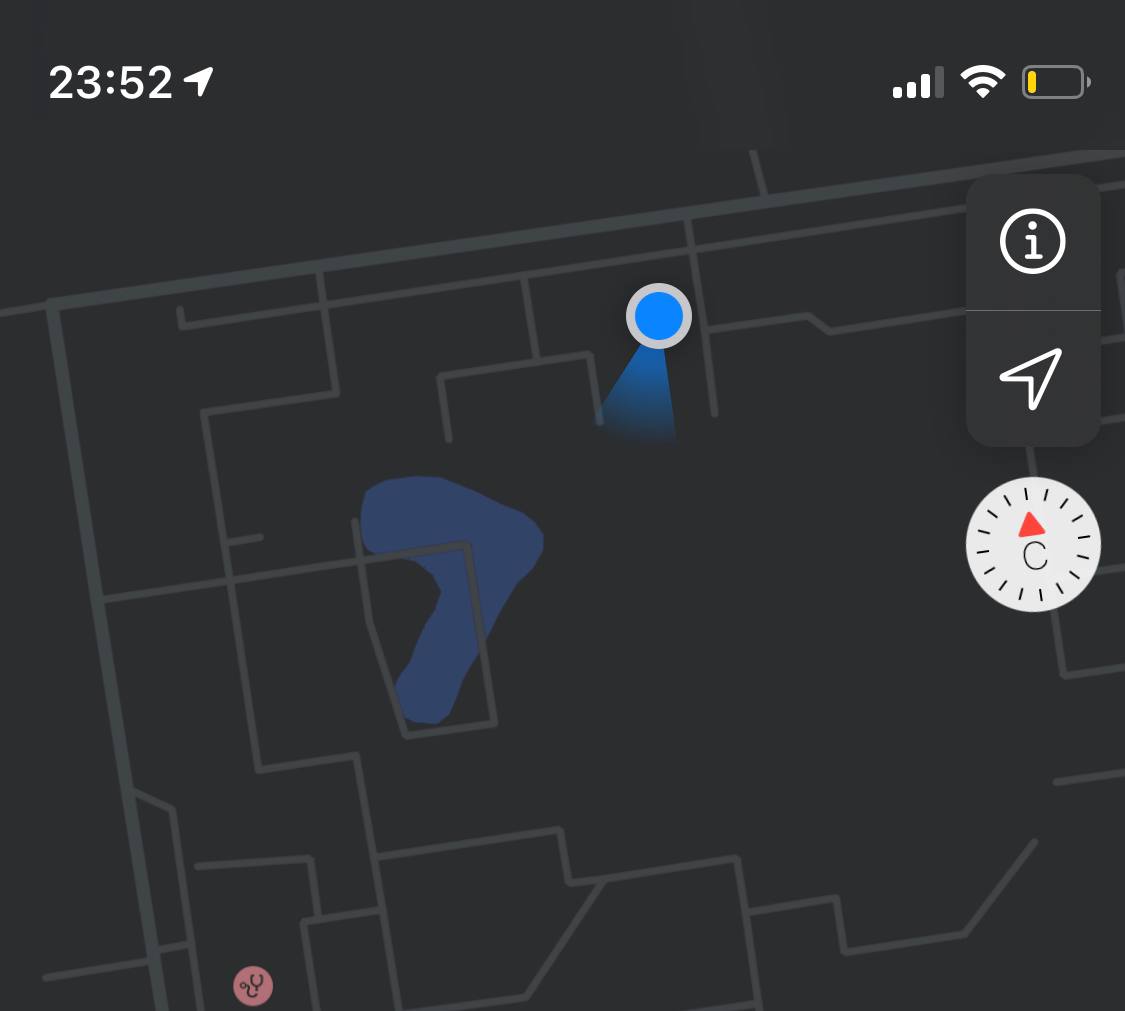The width and height of the screenshot is (1125, 1011).
Task: Tap the location tracking arrow button
Action: 1032,379
